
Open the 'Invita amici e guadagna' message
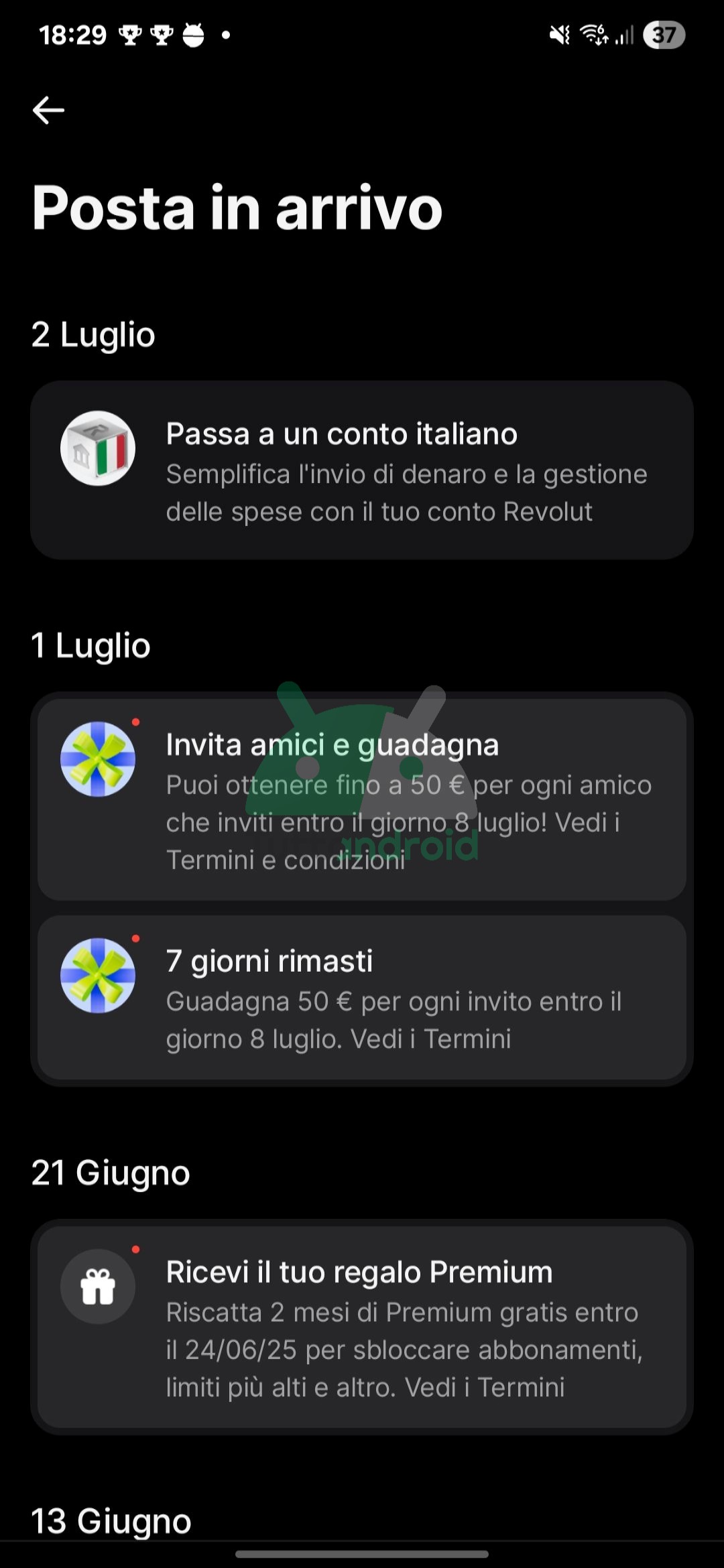click(362, 799)
